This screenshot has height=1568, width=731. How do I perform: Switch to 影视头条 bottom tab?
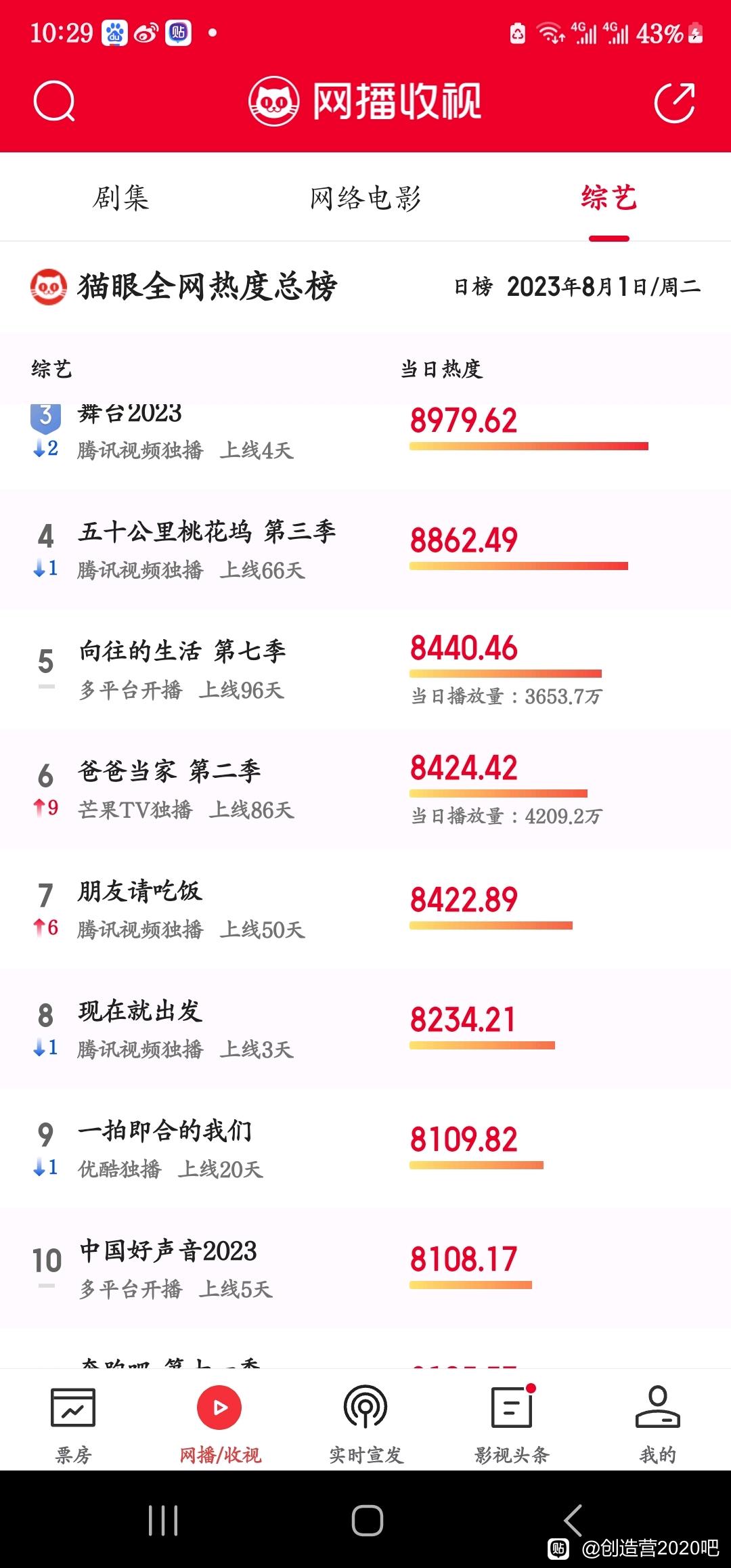[x=512, y=1420]
